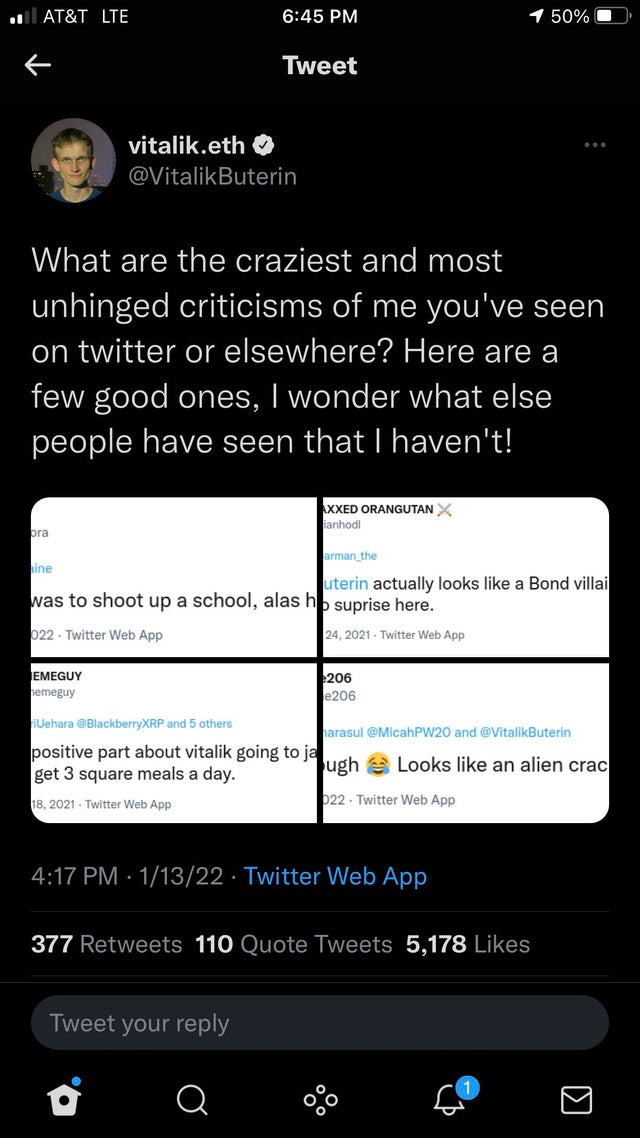Open the tweet's three-dot overflow menu

pos(595,146)
